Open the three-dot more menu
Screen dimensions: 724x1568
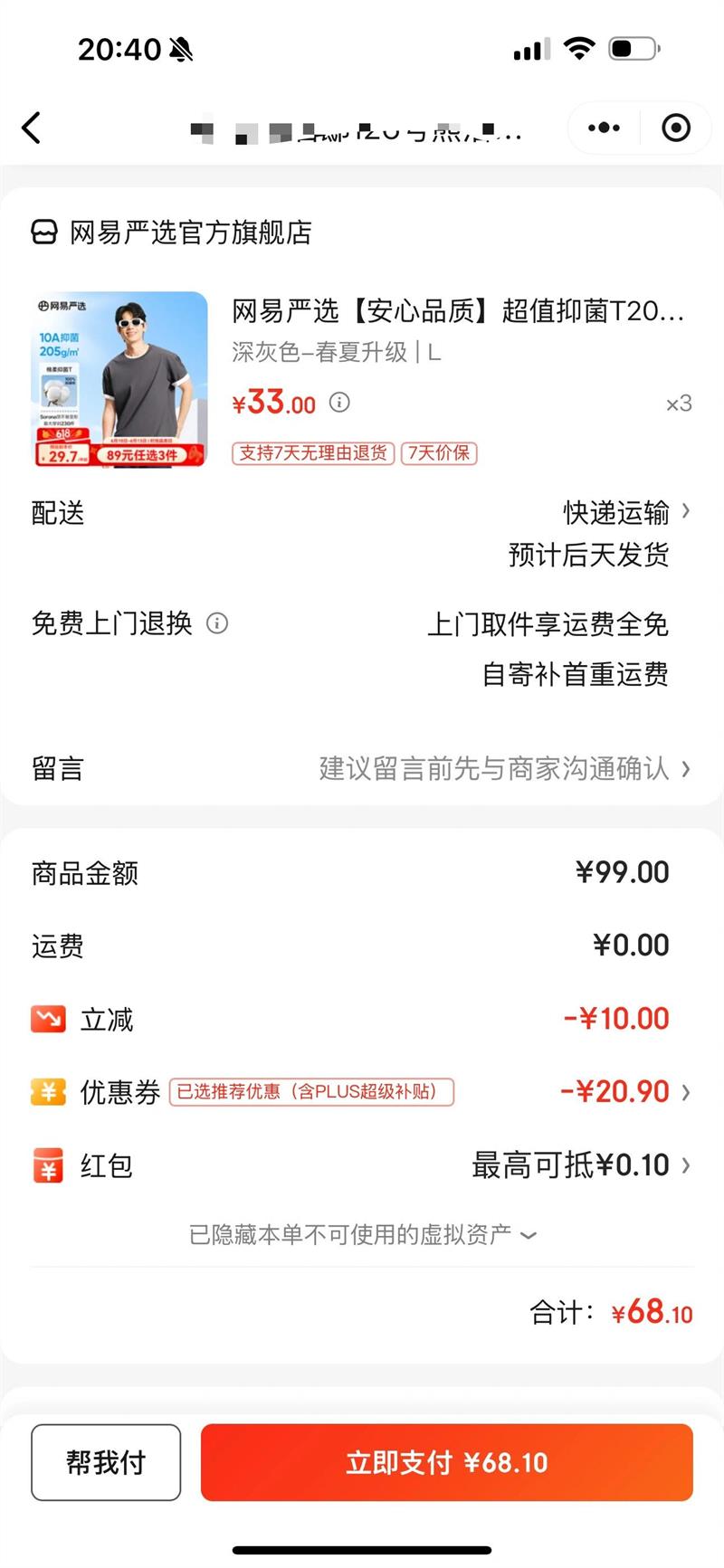pos(604,128)
